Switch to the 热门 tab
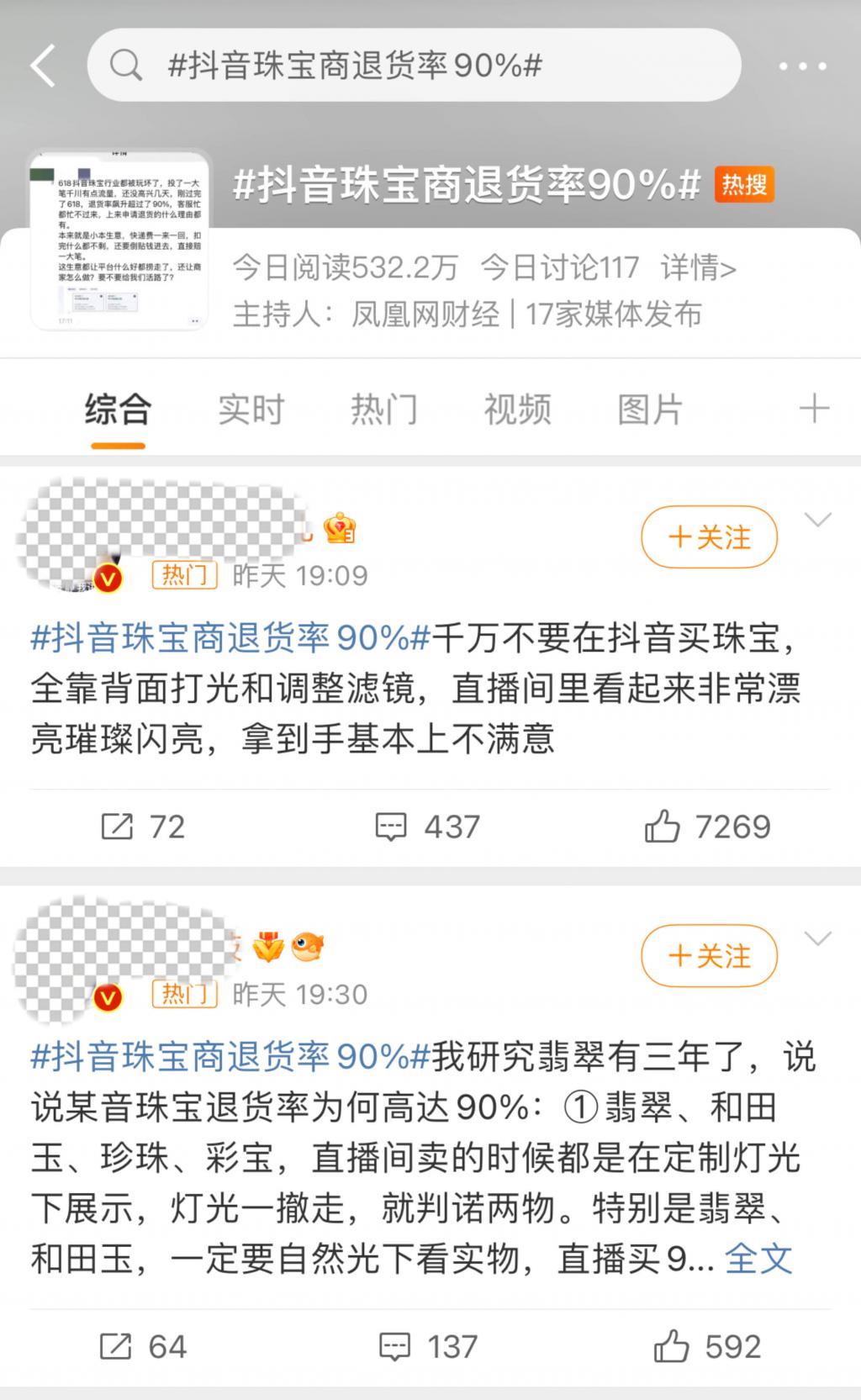Image resolution: width=861 pixels, height=1400 pixels. click(383, 410)
